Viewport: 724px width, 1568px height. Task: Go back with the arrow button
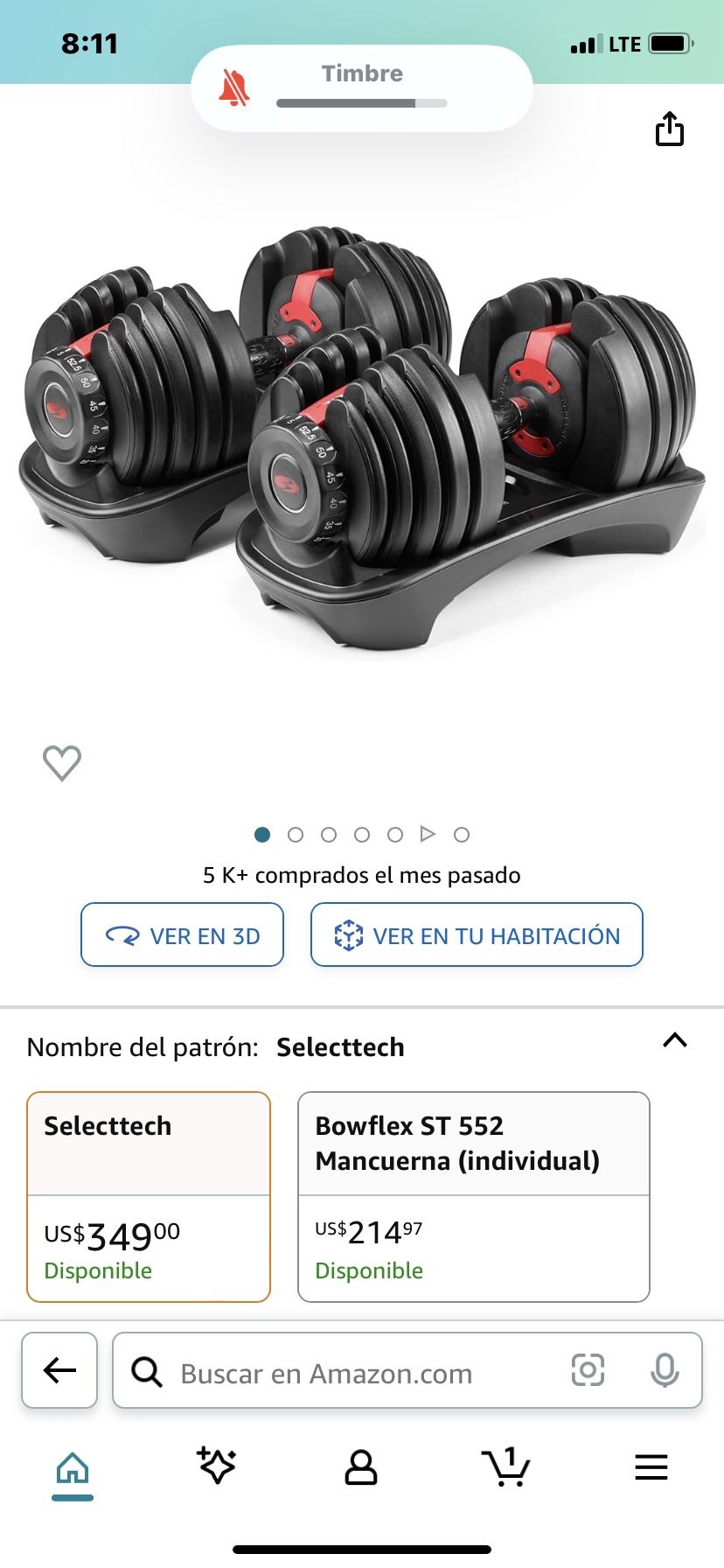(x=59, y=1370)
